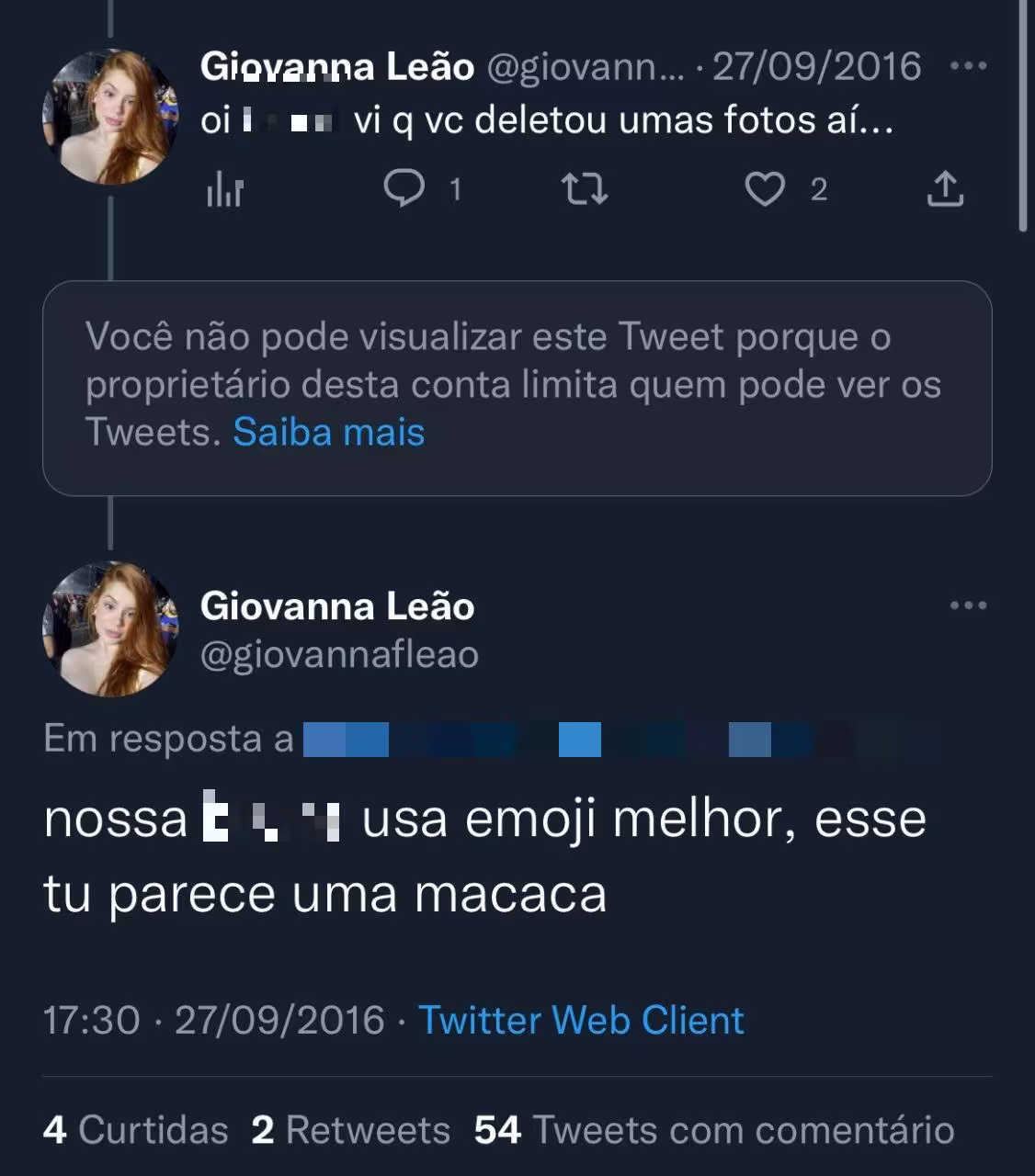Reply to the tweet dated 27/09/2016

pyautogui.click(x=404, y=189)
